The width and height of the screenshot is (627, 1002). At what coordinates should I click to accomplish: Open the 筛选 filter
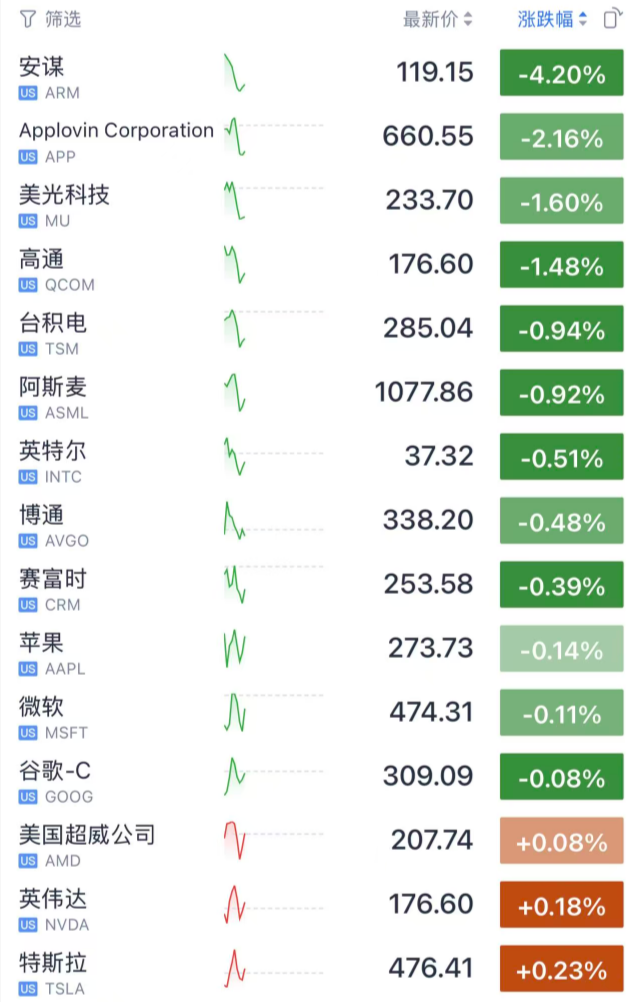[x=50, y=19]
